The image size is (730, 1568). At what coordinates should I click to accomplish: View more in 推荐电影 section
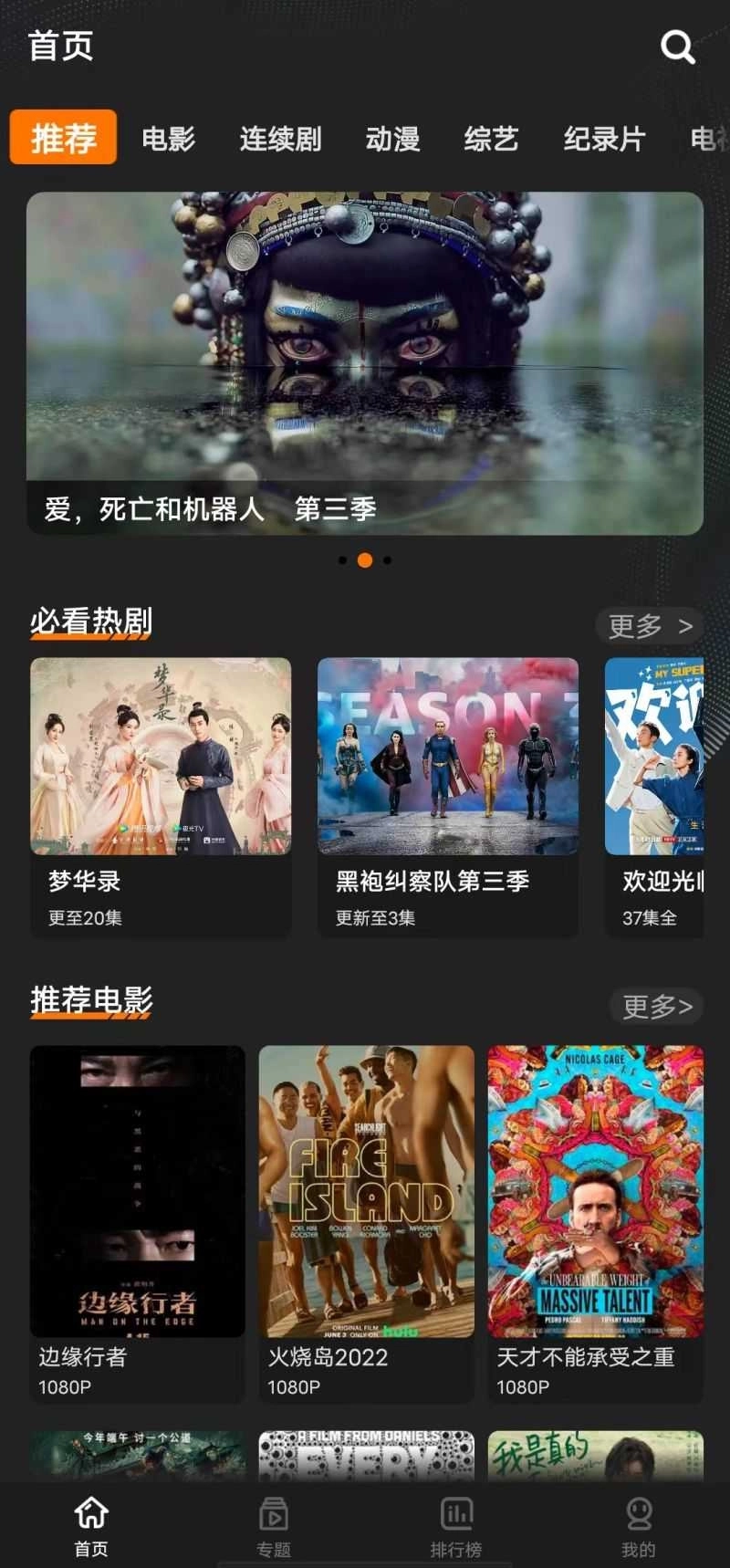click(657, 1007)
